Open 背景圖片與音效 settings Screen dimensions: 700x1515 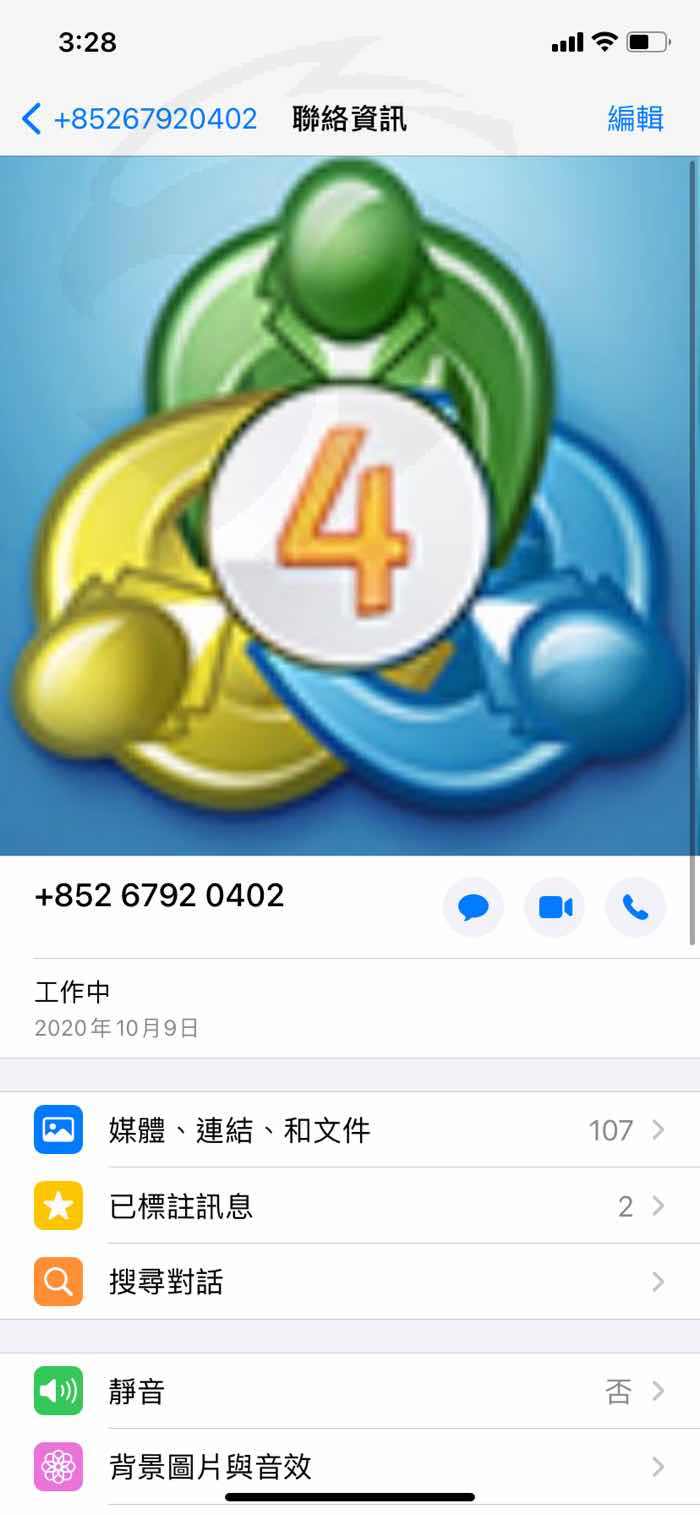[x=350, y=1467]
